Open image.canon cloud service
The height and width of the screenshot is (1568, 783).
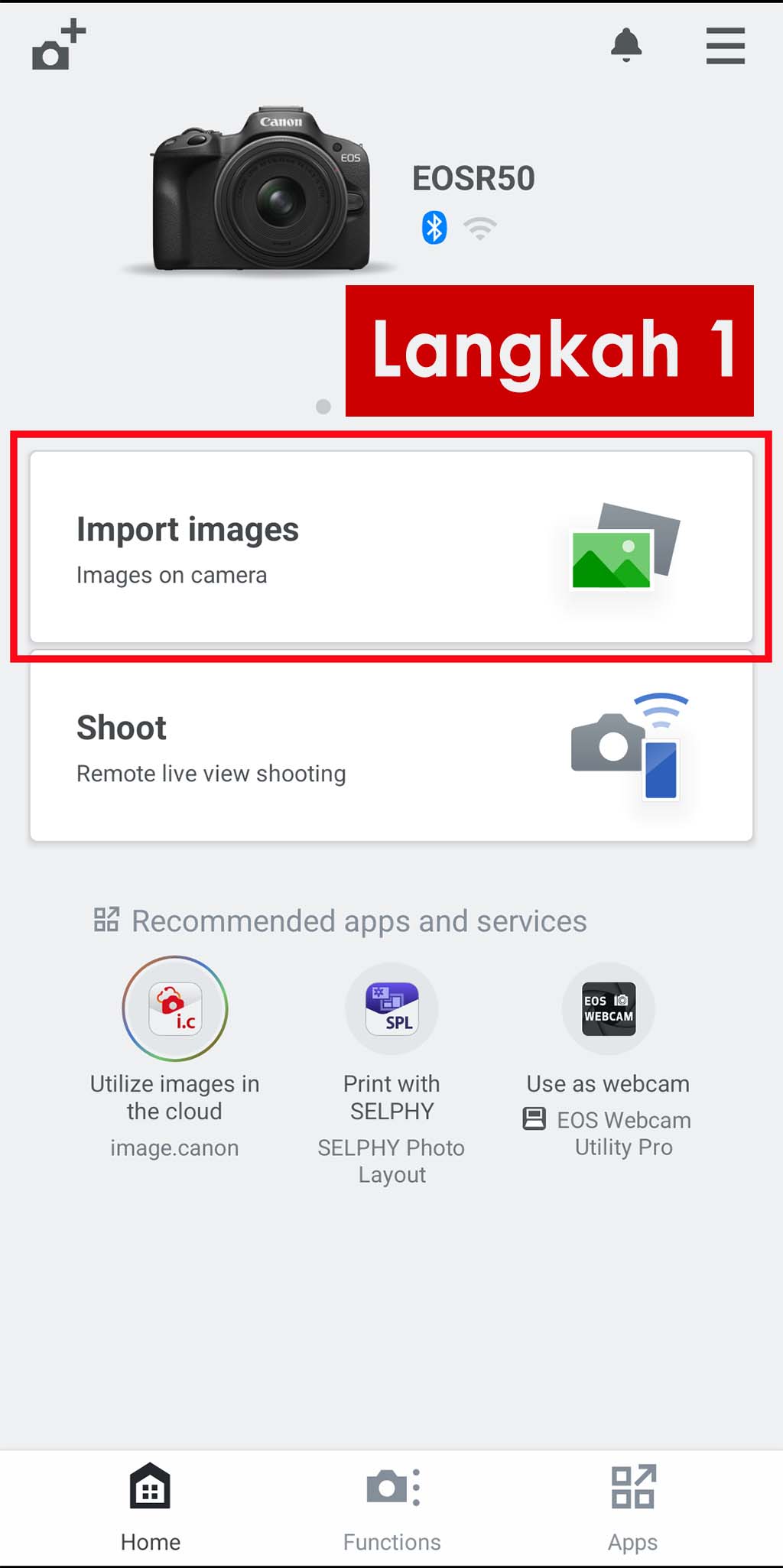175,1009
